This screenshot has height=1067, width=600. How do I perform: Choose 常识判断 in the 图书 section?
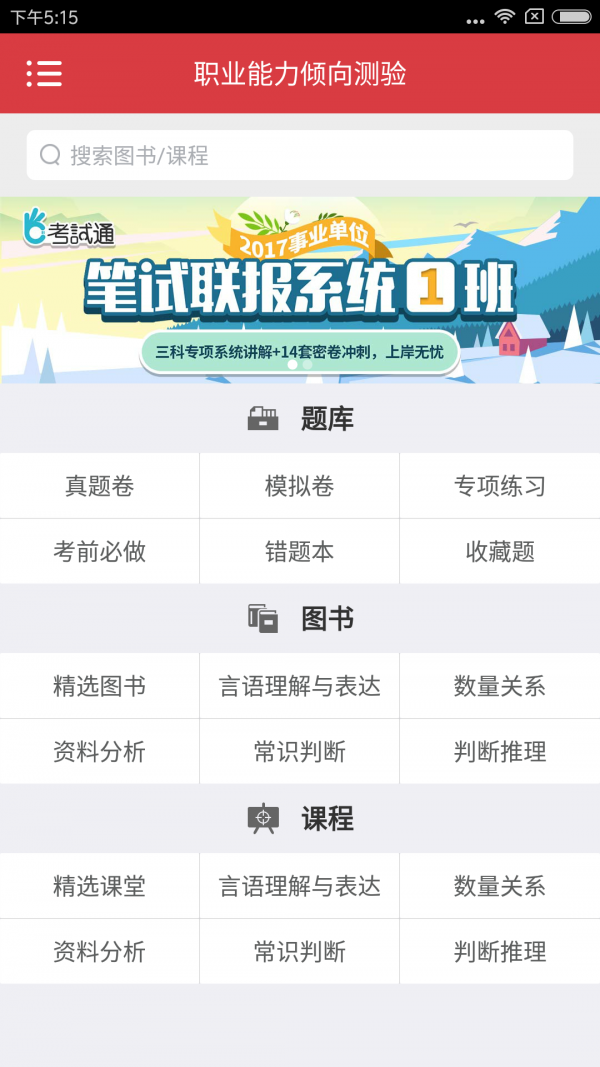pos(299,751)
